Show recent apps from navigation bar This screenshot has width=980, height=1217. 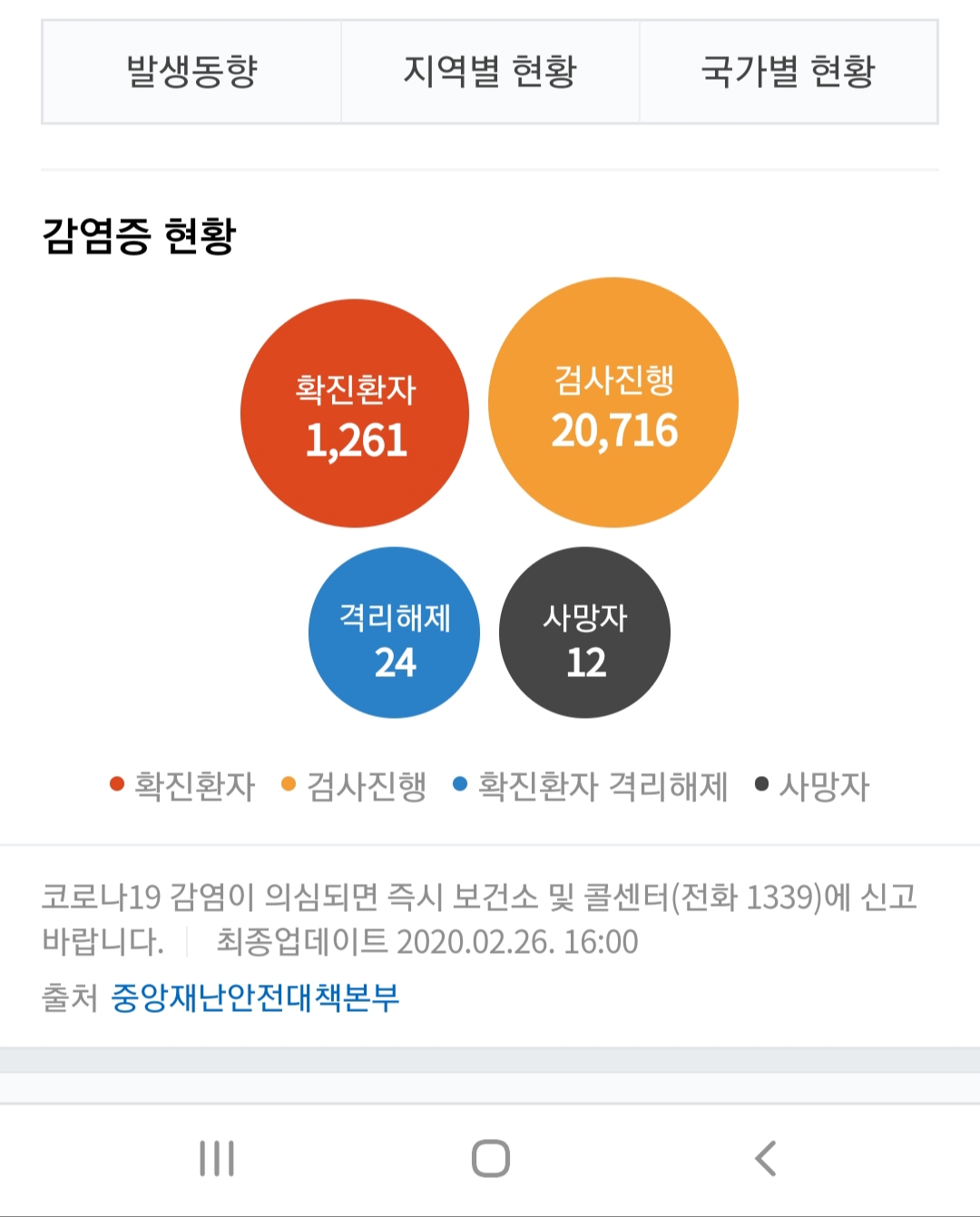[216, 1158]
